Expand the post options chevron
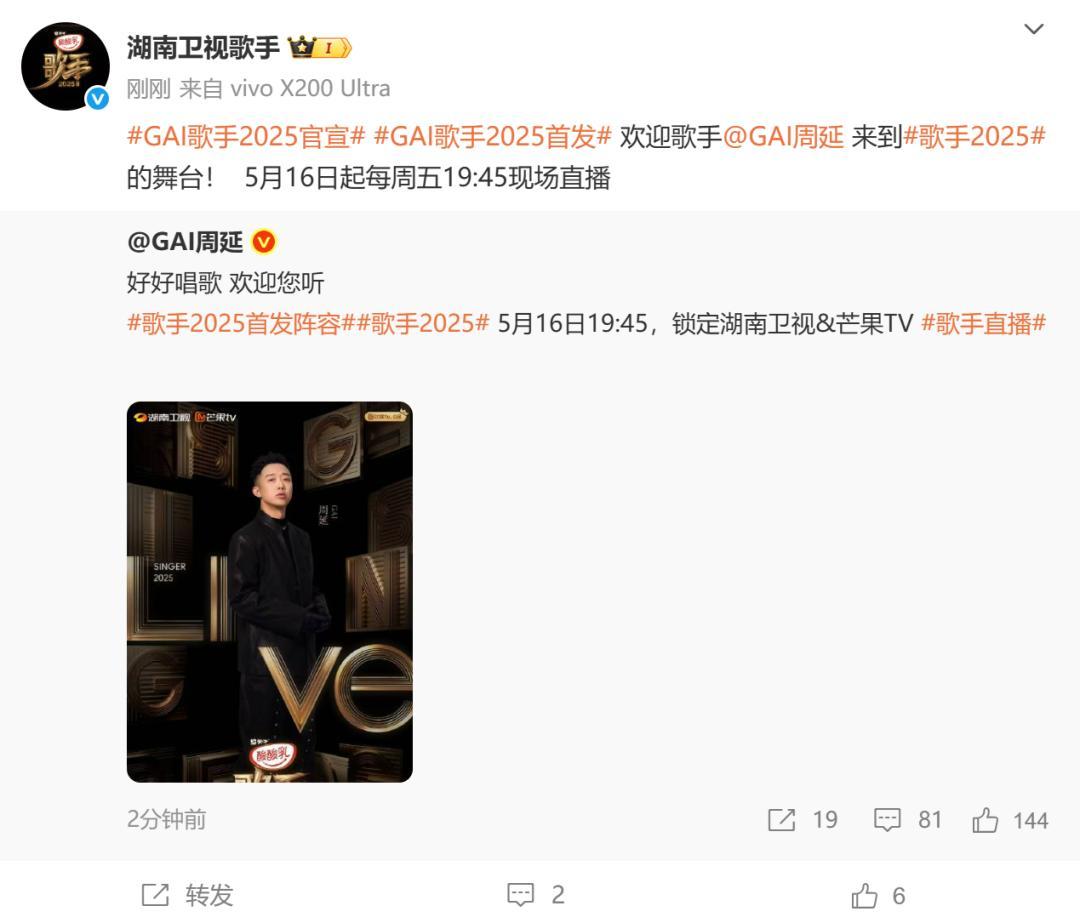This screenshot has height=923, width=1080. click(1034, 29)
